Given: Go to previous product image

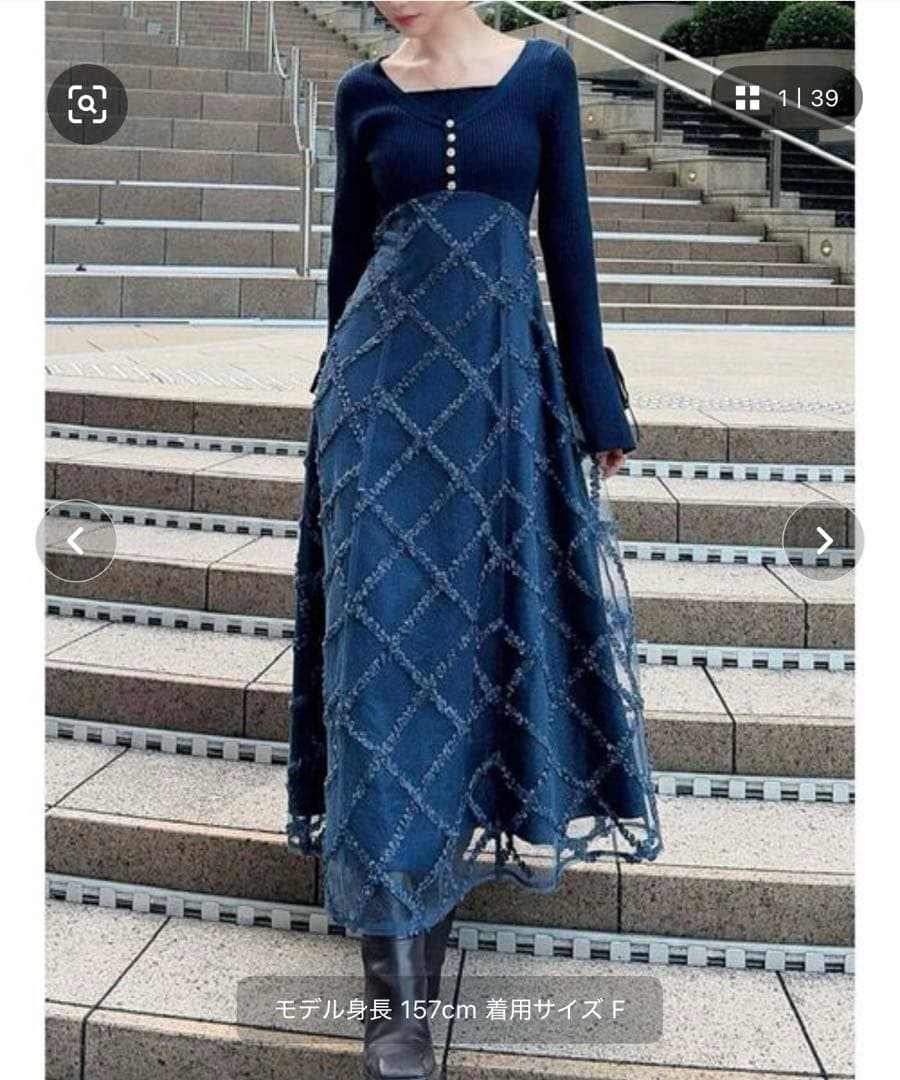Looking at the screenshot, I should (x=76, y=541).
